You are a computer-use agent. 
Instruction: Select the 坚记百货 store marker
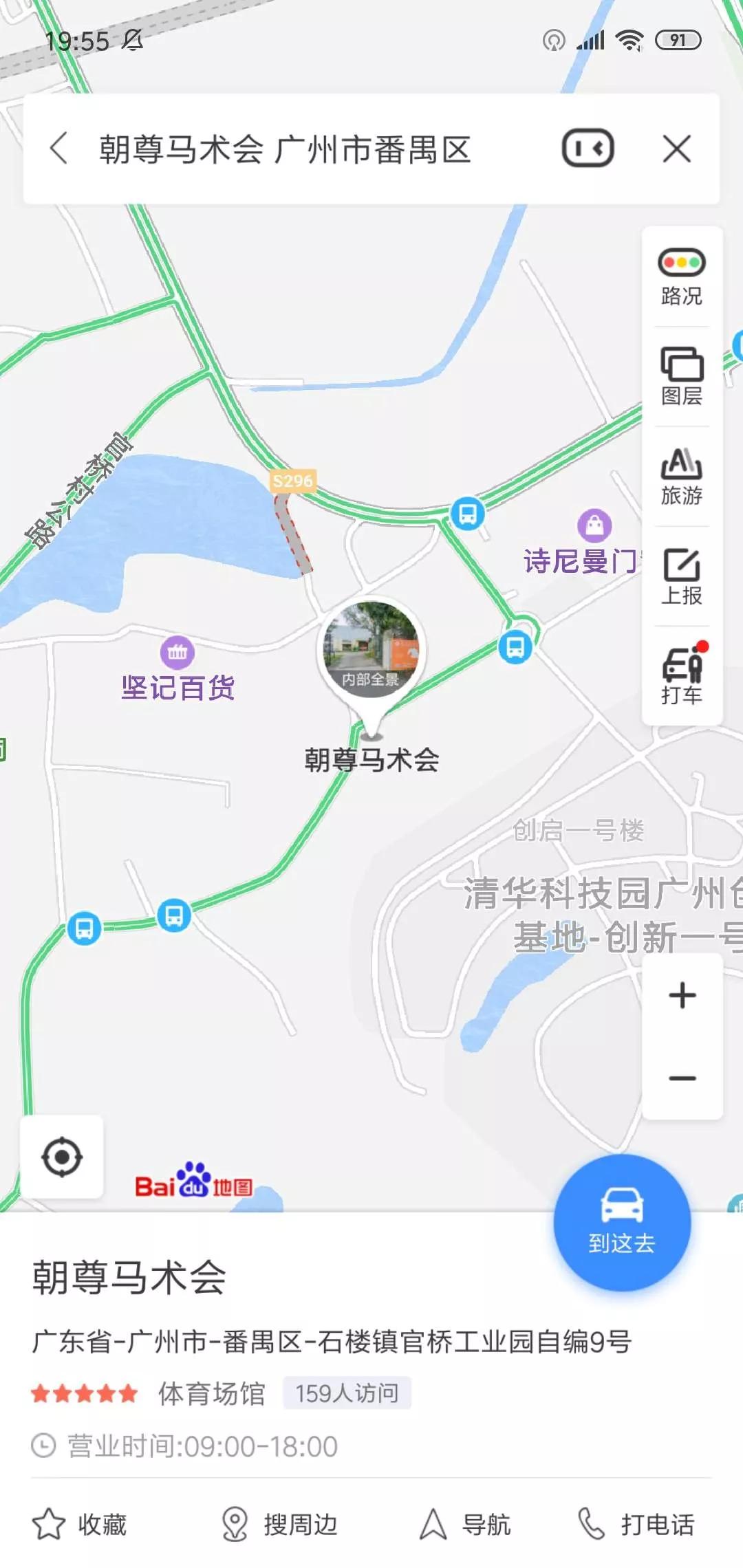(177, 653)
